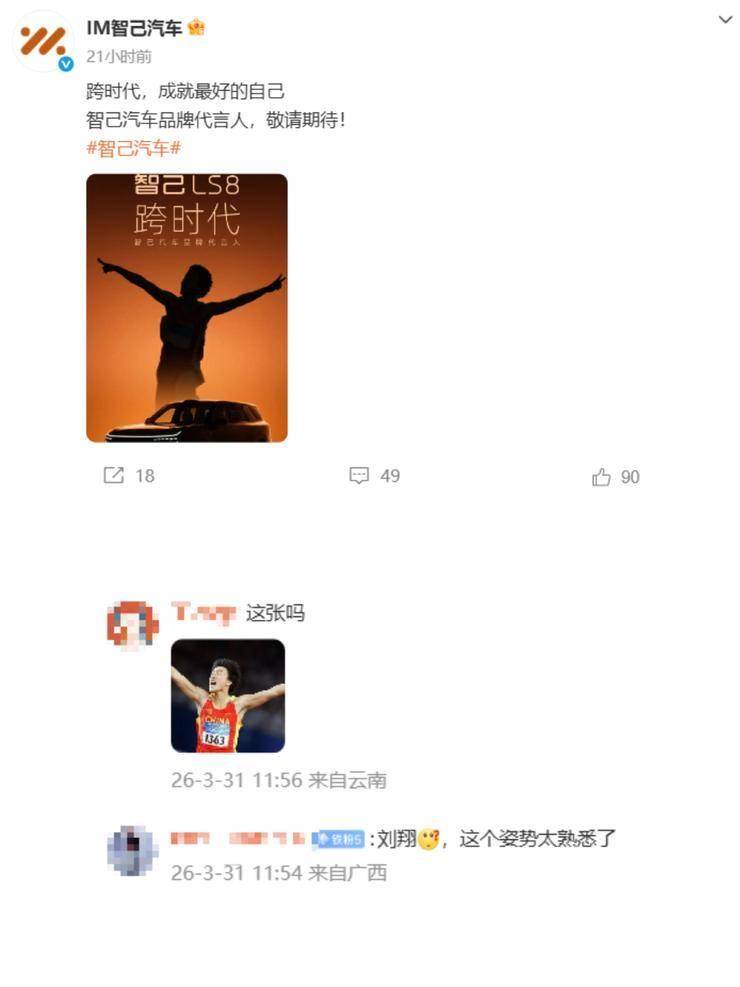Tap the IM智己汽车 account name
The image size is (740, 987).
tap(134, 28)
